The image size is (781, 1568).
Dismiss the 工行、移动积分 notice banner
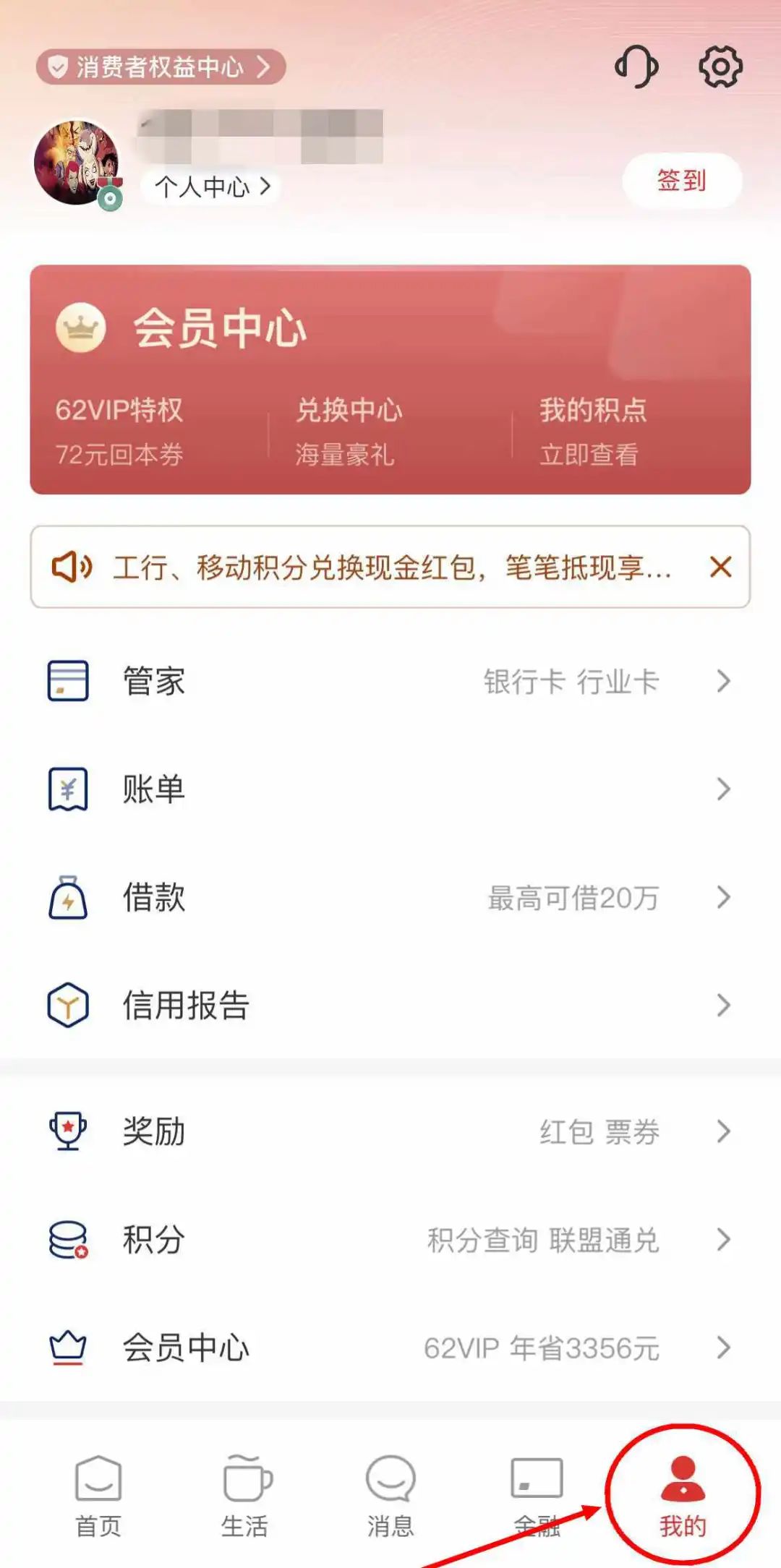(x=721, y=567)
